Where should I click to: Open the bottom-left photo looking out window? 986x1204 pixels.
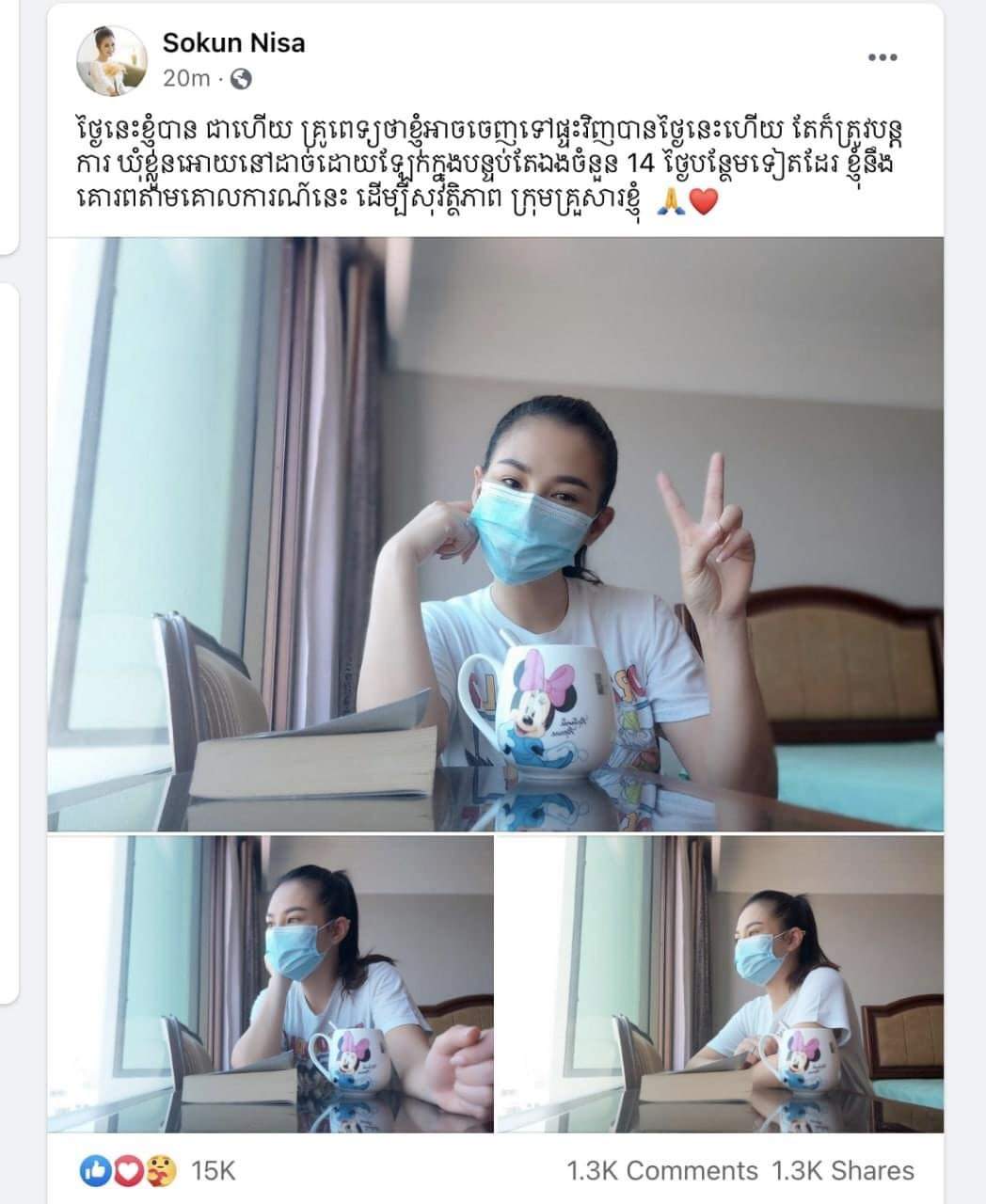click(x=271, y=984)
